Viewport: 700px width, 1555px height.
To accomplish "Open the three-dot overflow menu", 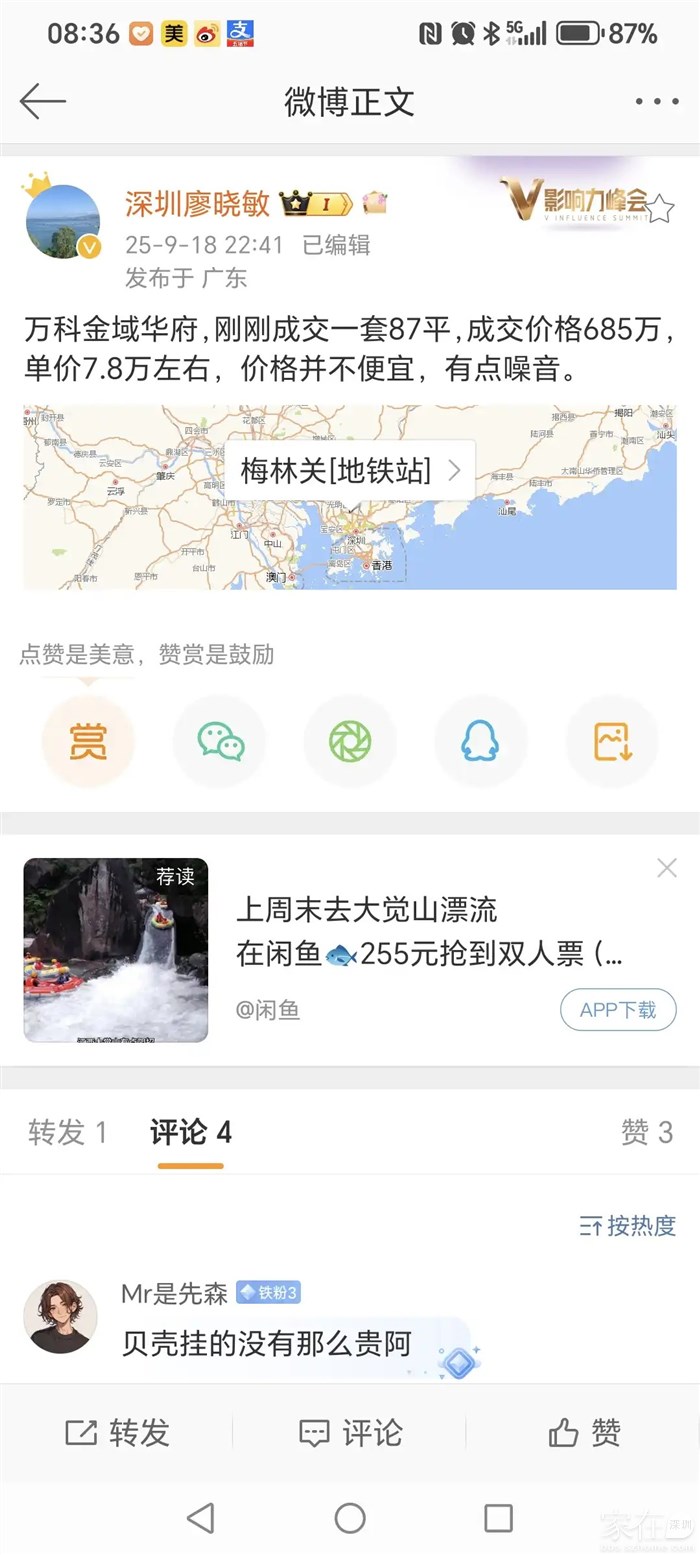I will [657, 101].
